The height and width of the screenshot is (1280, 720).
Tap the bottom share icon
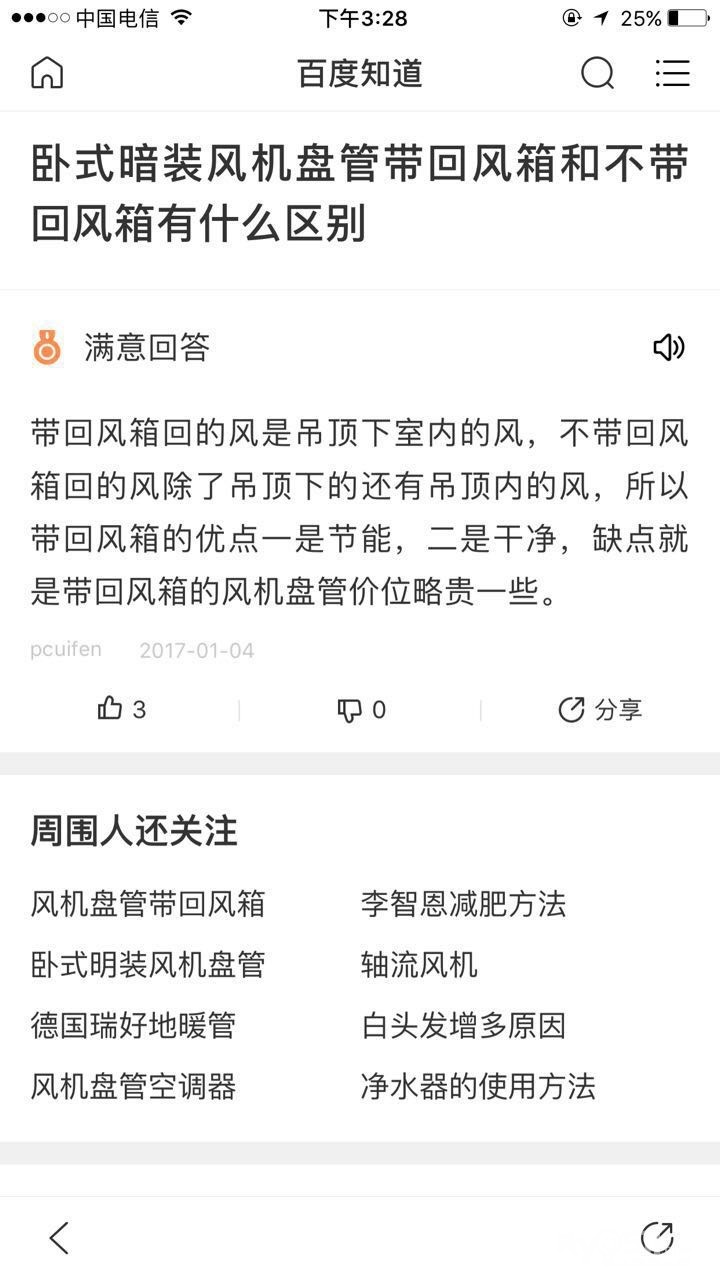click(657, 1238)
